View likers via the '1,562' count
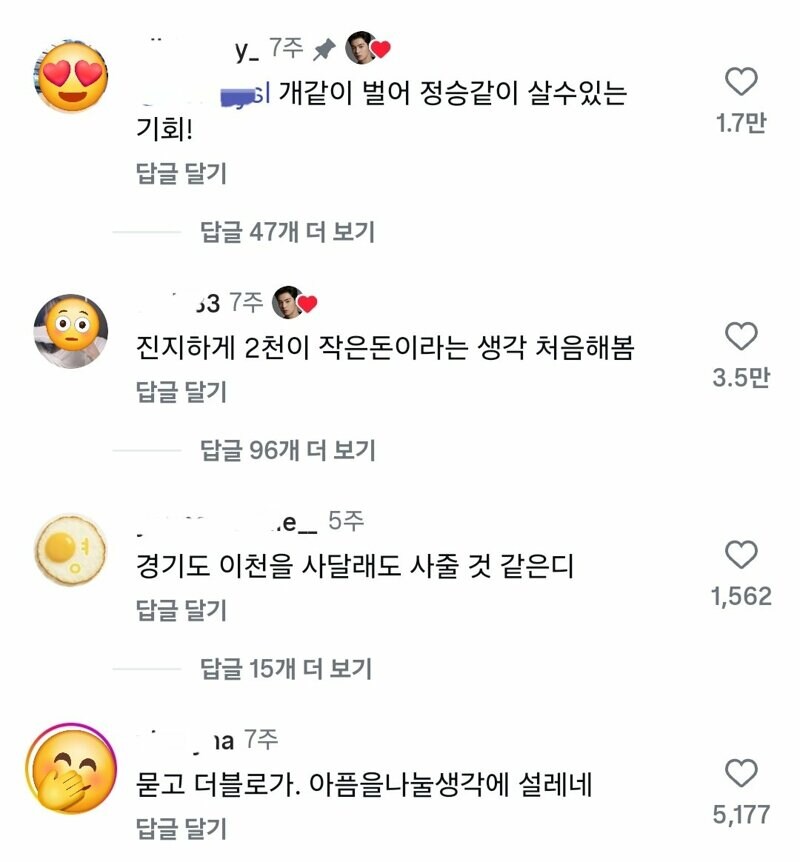Image resolution: width=800 pixels, height=862 pixels. (740, 596)
